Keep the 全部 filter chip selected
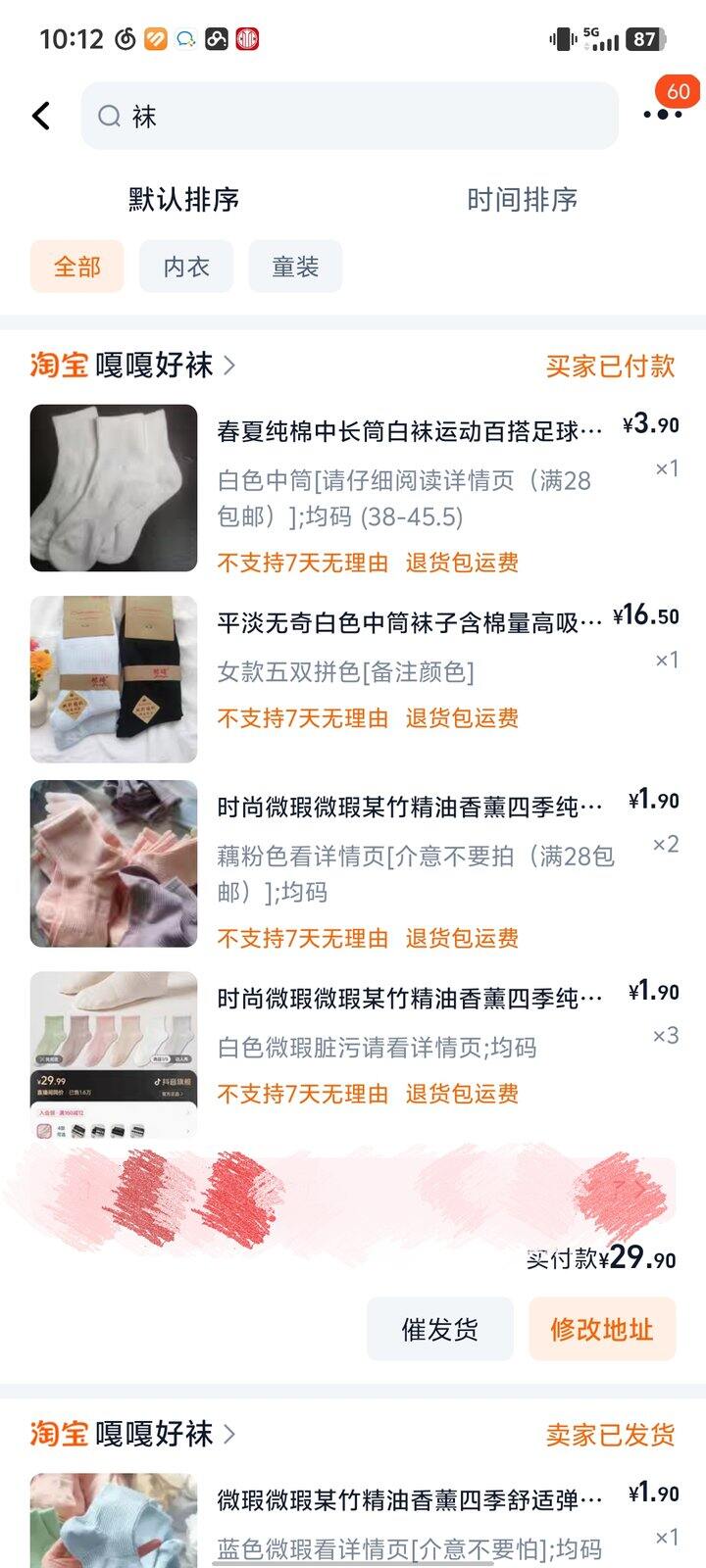 (x=76, y=266)
